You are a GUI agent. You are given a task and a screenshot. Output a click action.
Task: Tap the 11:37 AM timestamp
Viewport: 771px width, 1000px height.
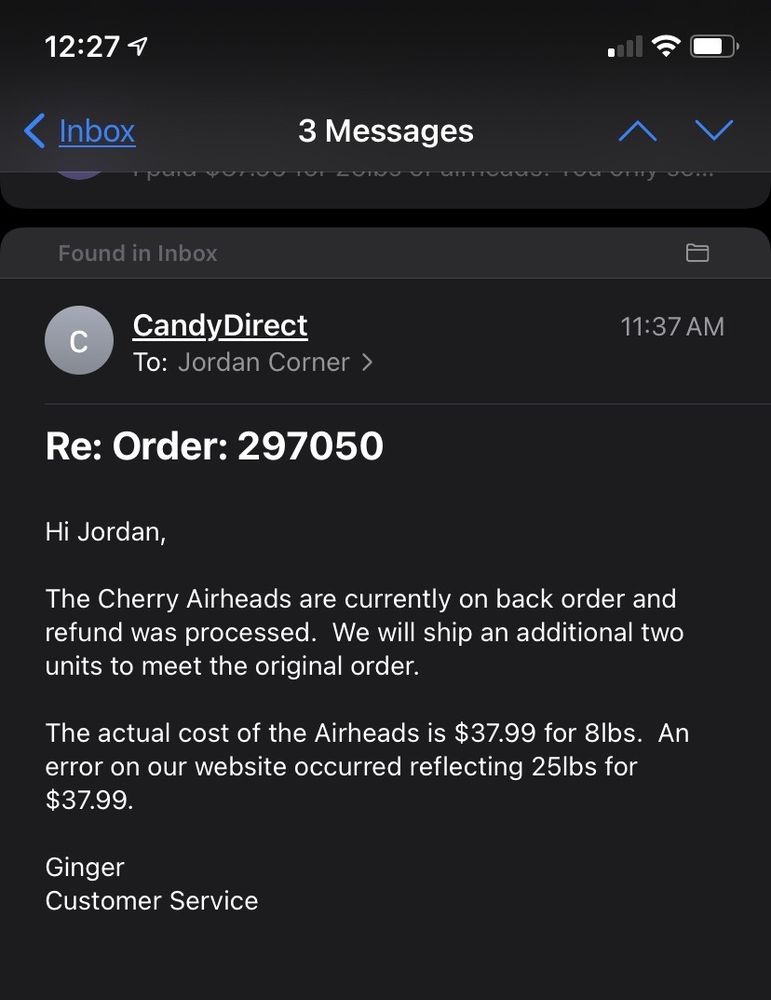pos(672,326)
